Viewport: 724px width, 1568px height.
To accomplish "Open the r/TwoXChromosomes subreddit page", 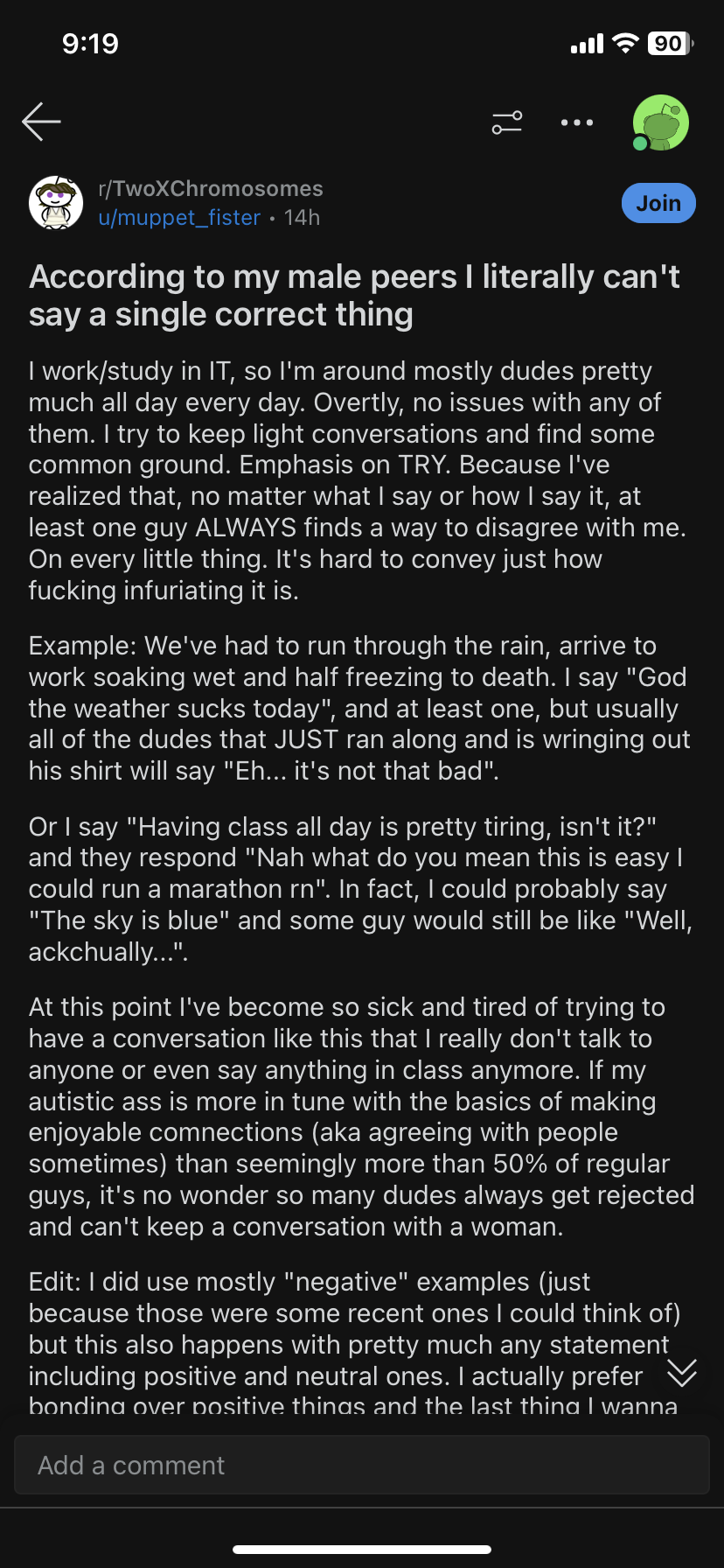I will 211,189.
